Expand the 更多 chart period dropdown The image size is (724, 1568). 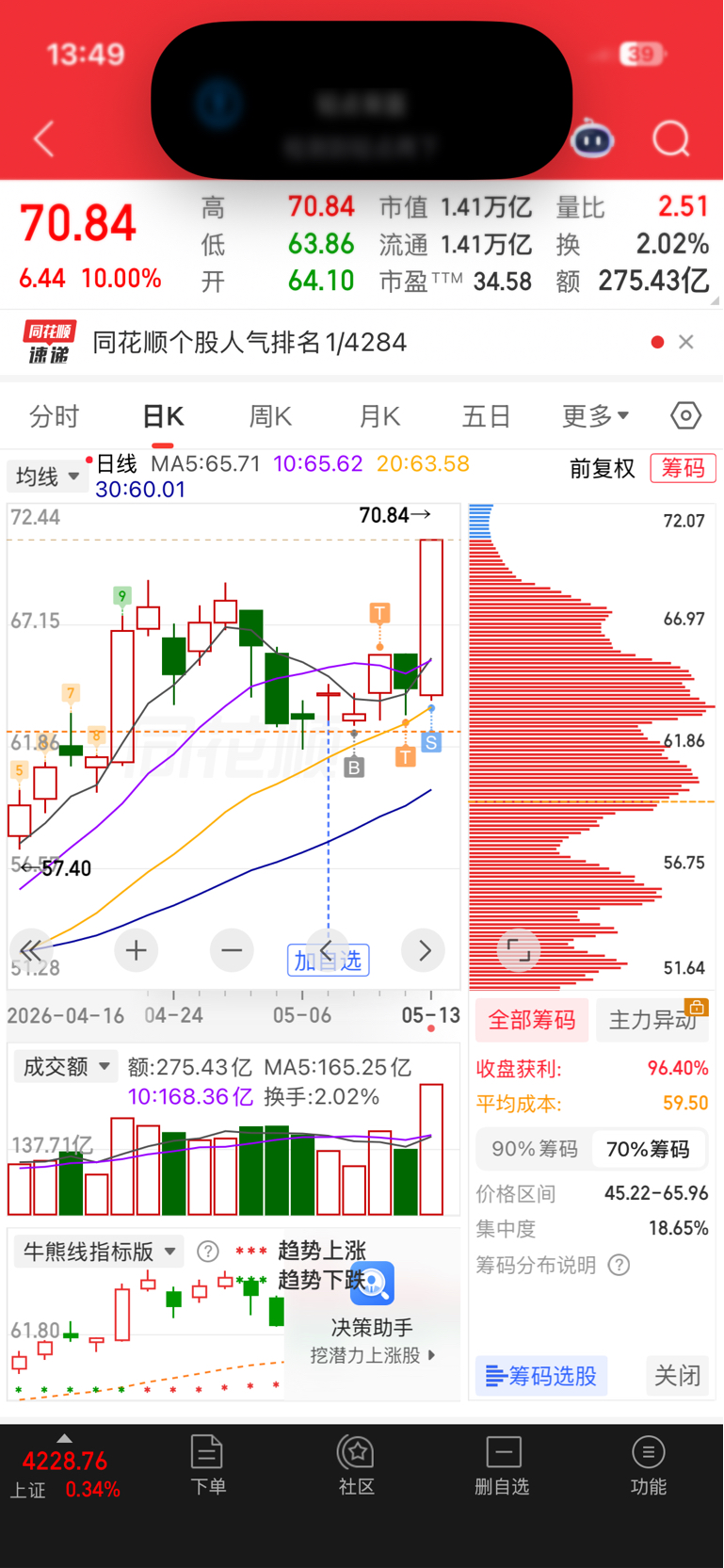pos(595,415)
